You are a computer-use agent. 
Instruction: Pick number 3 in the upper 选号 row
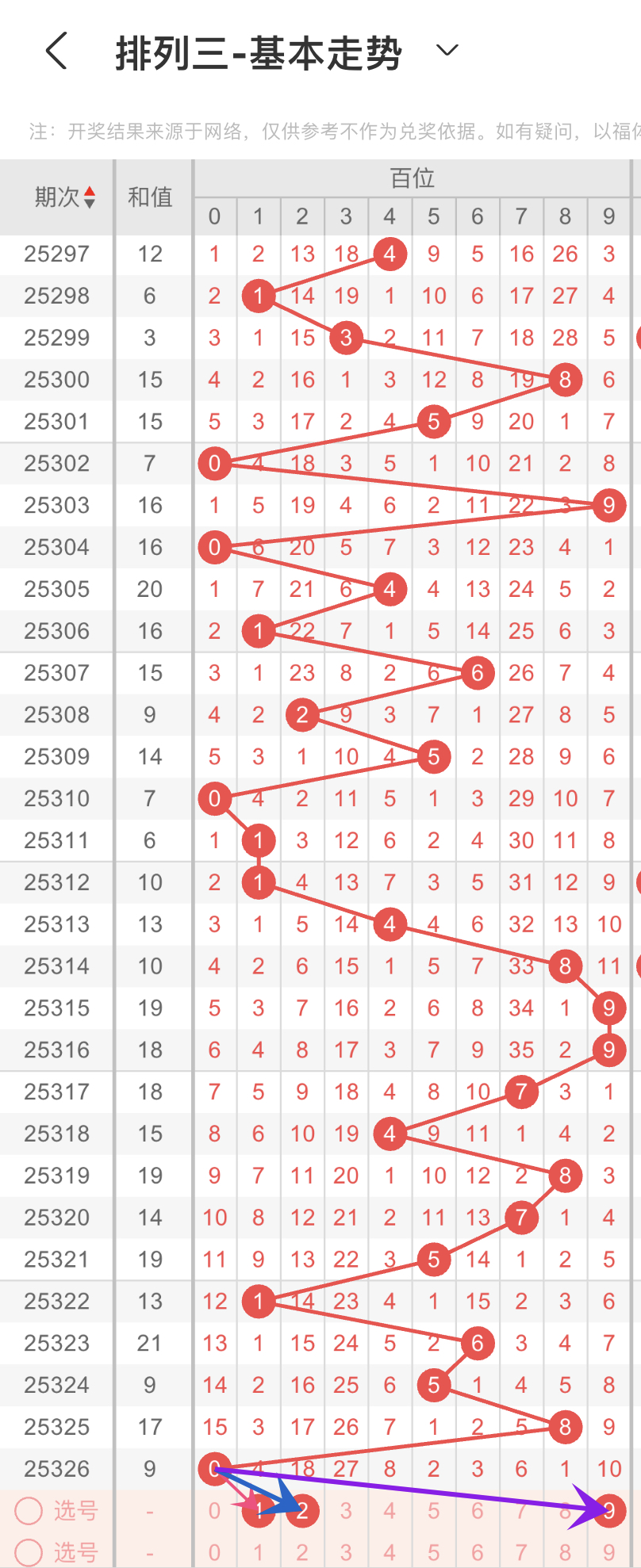click(x=346, y=1512)
